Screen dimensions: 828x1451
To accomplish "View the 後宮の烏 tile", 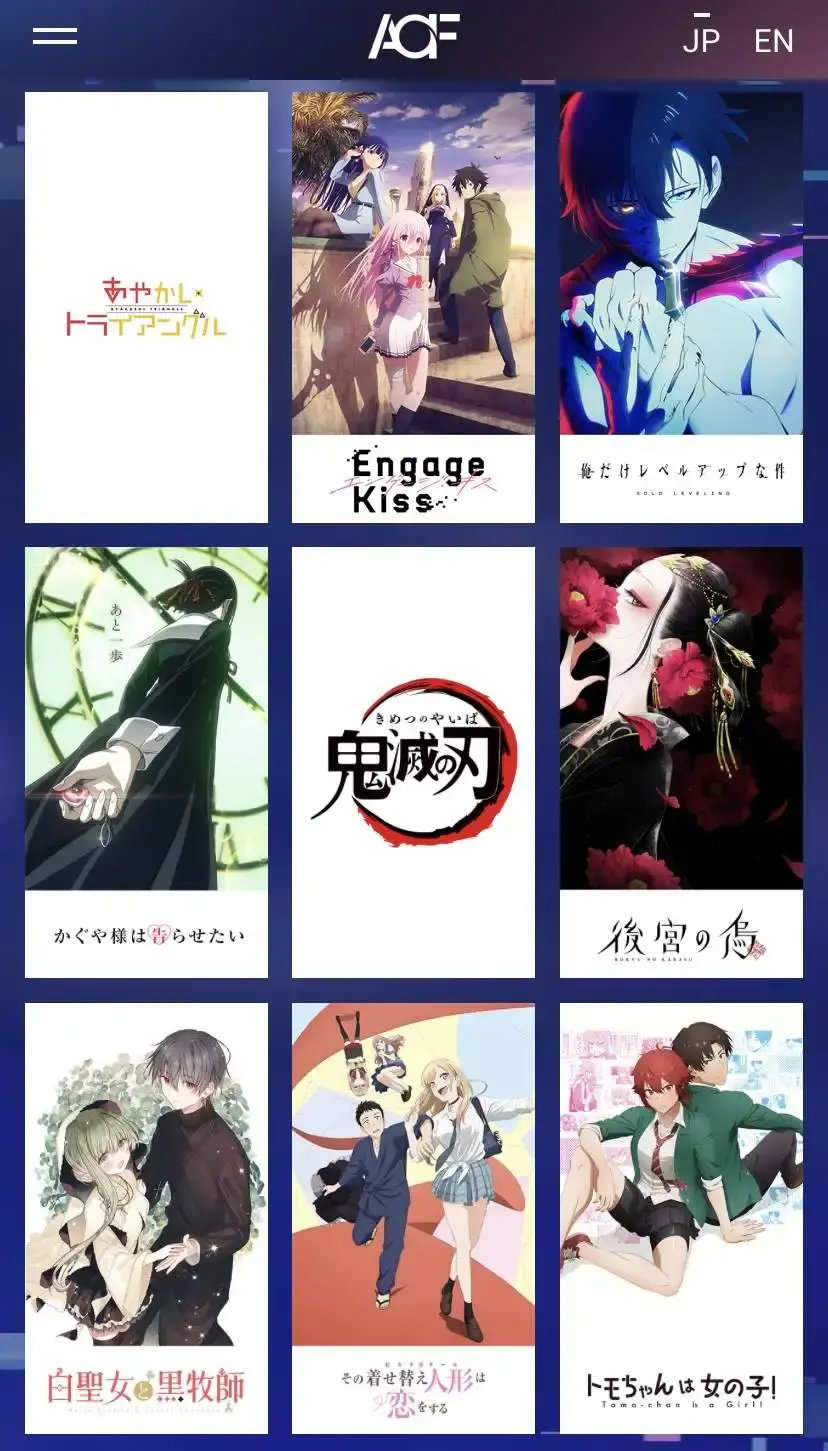I will click(681, 762).
